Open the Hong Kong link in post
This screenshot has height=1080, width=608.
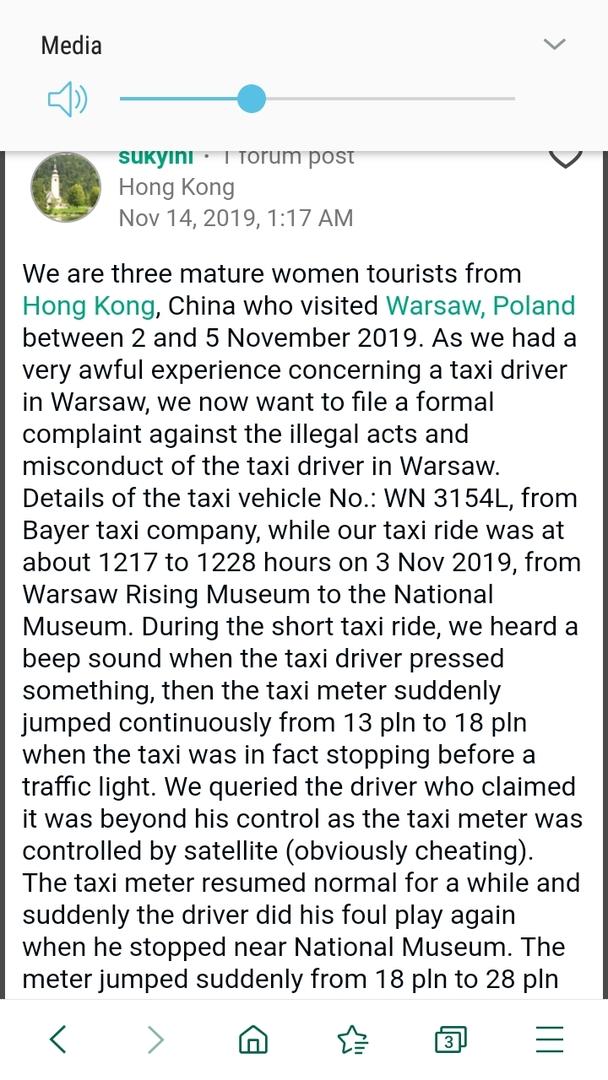coord(89,306)
